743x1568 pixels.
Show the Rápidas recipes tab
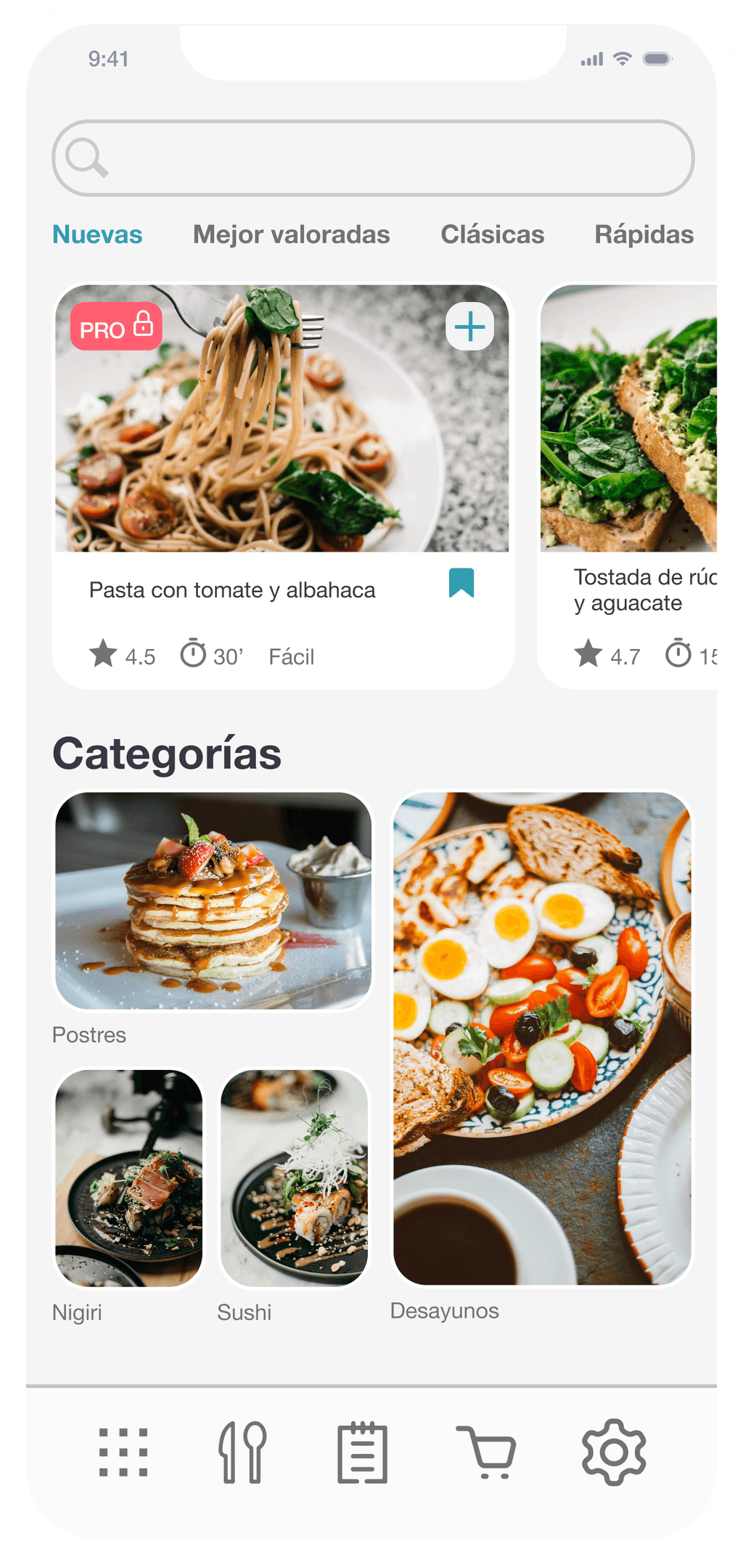pos(644,234)
